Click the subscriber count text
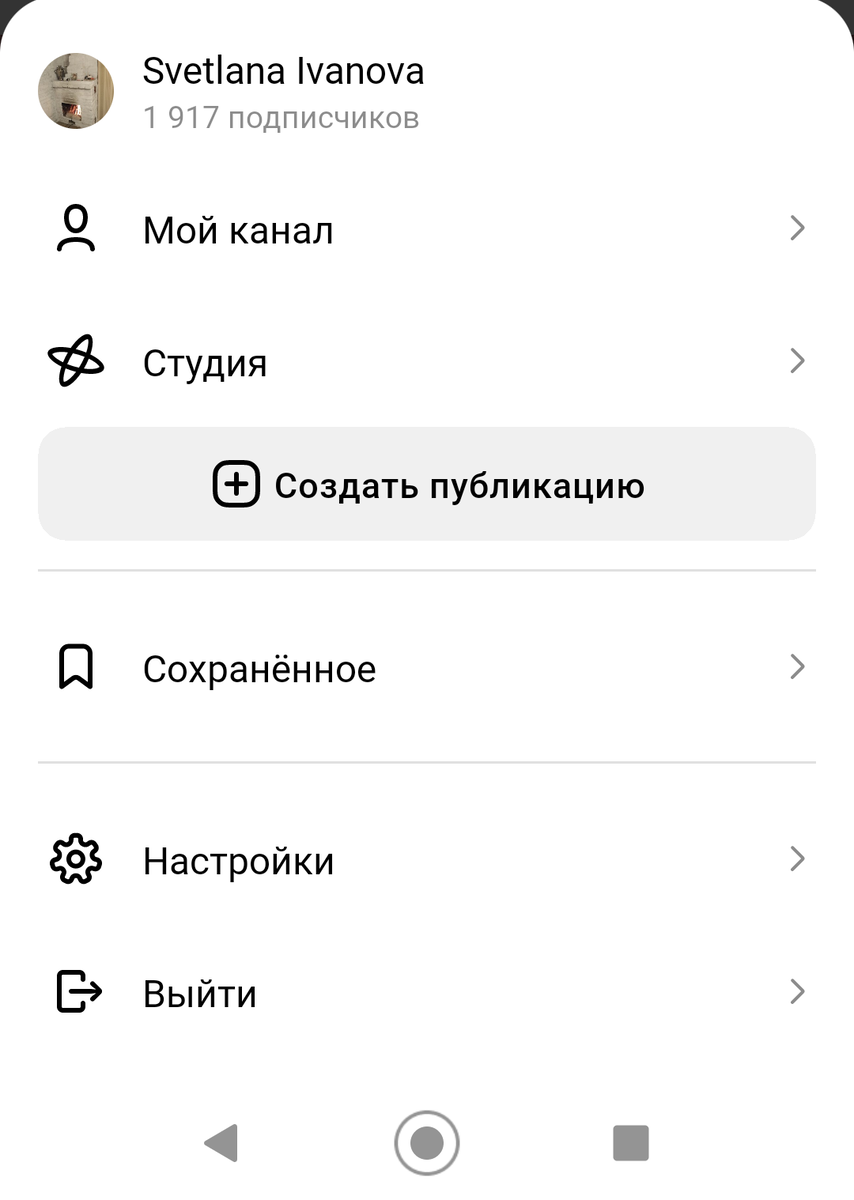Image resolution: width=854 pixels, height=1200 pixels. pyautogui.click(x=279, y=117)
